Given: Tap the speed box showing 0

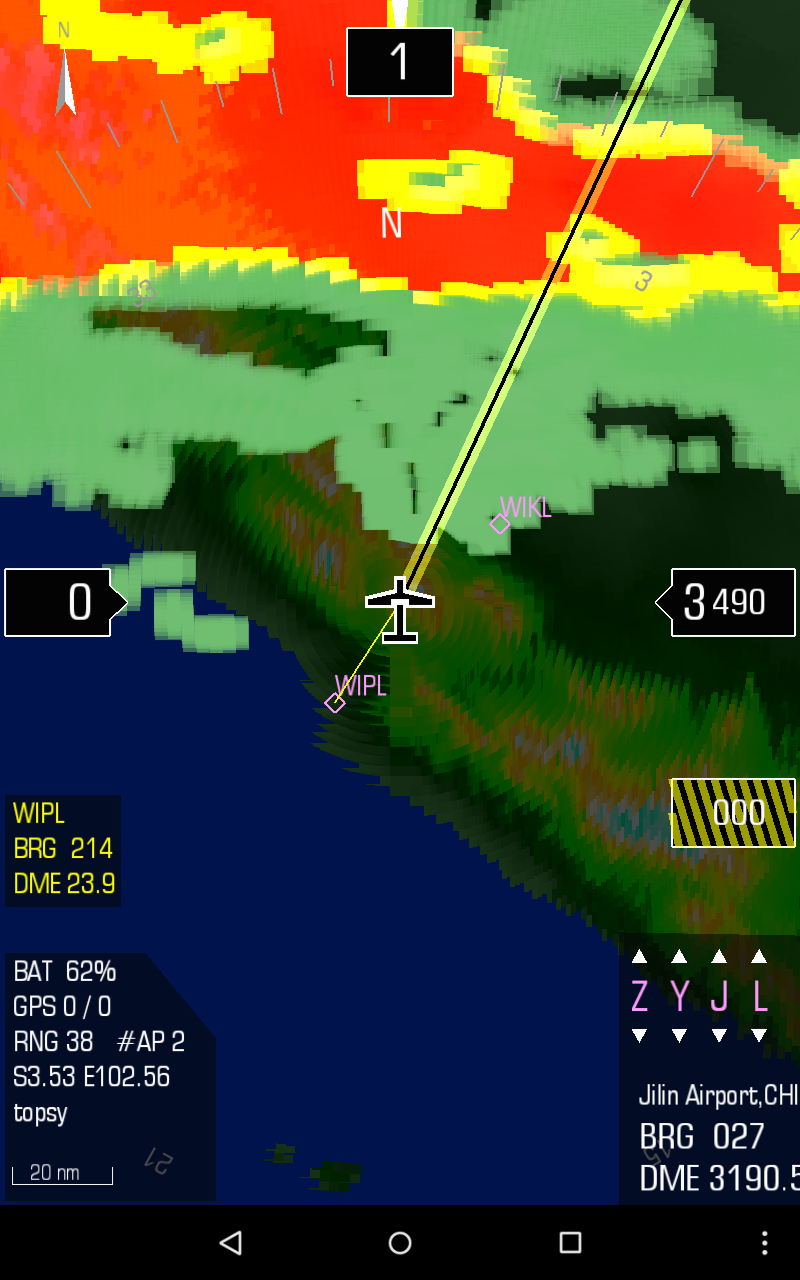Looking at the screenshot, I should coord(62,602).
